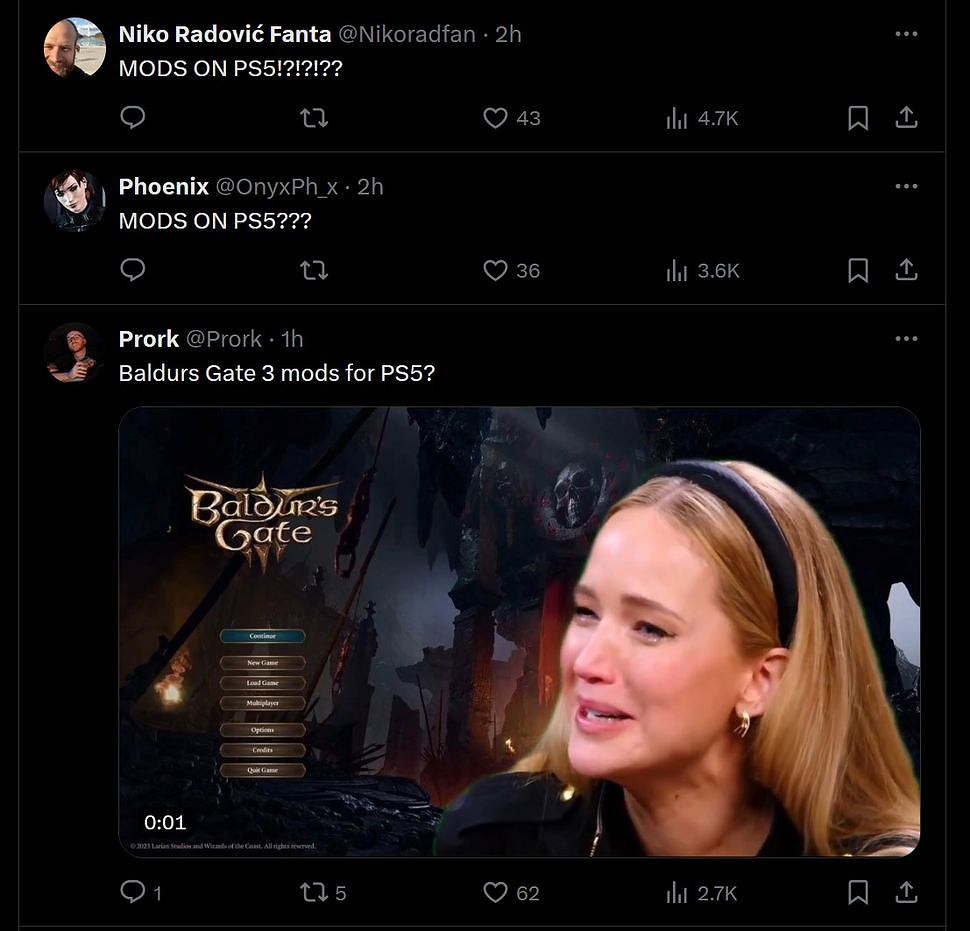970x931 pixels.
Task: Open overflow menu on Prork's post
Action: [x=906, y=339]
